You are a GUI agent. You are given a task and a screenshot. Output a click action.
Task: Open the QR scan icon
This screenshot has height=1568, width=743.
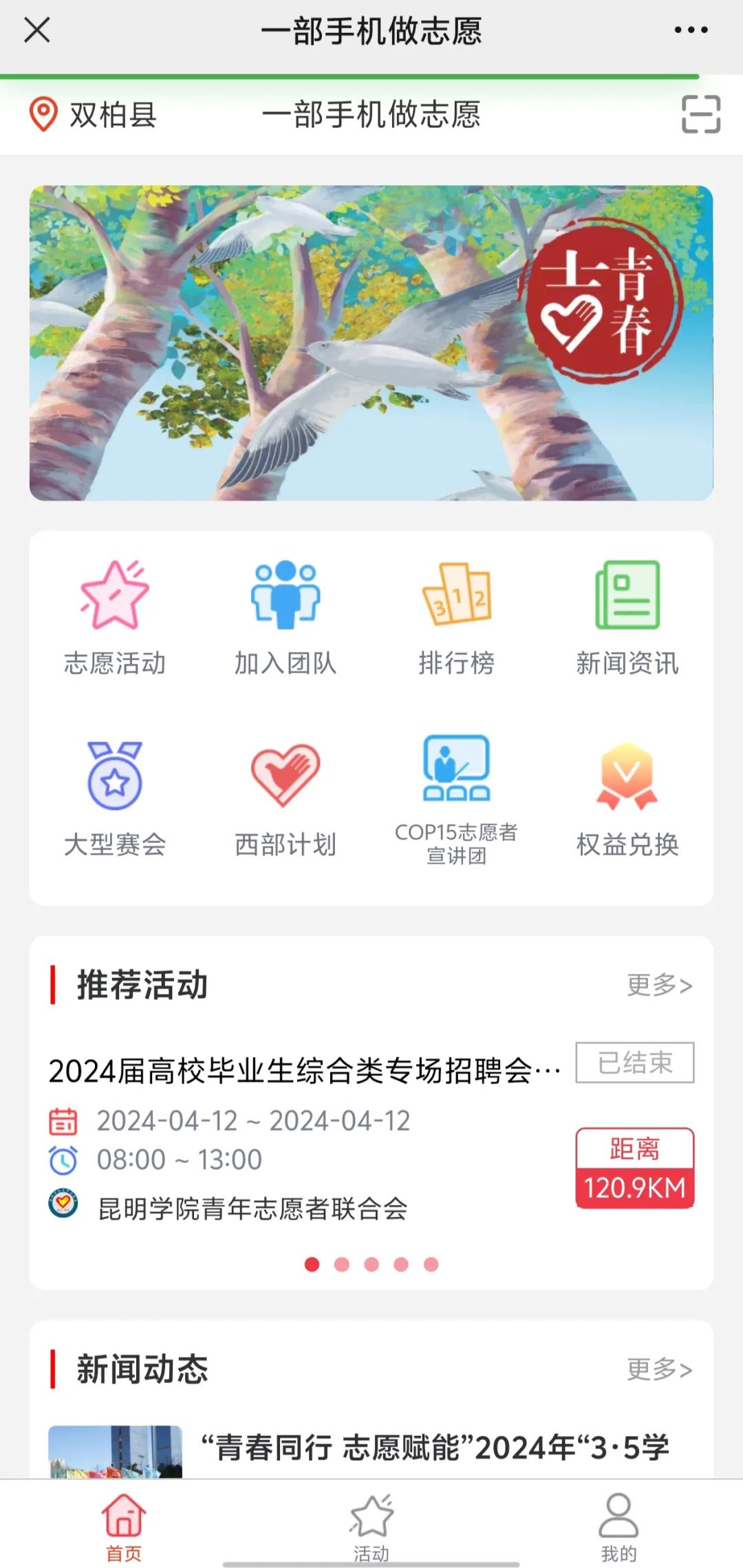click(700, 114)
